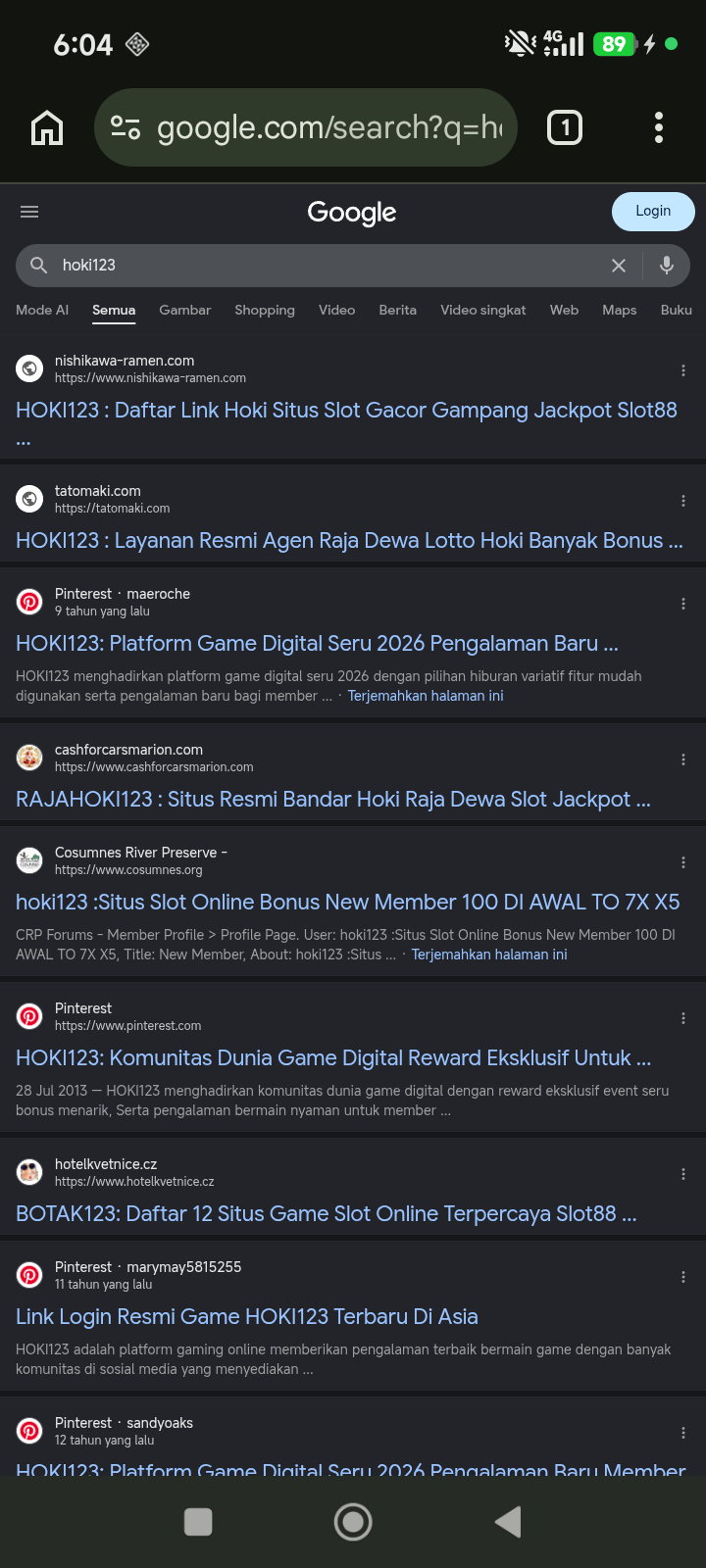
Task: Open the nishikawa-ramen.com HOKI123 result
Action: coord(346,411)
